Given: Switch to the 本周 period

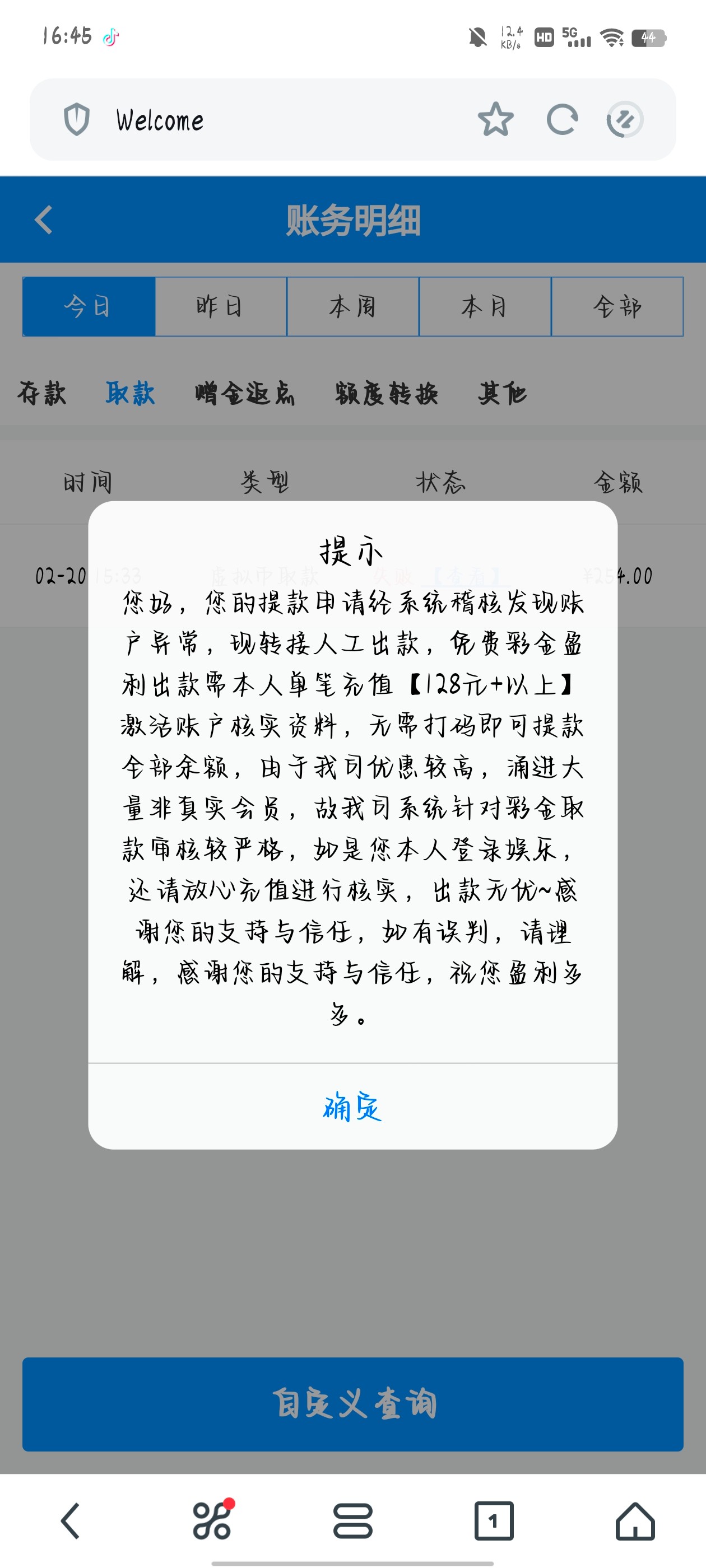Looking at the screenshot, I should click(352, 307).
